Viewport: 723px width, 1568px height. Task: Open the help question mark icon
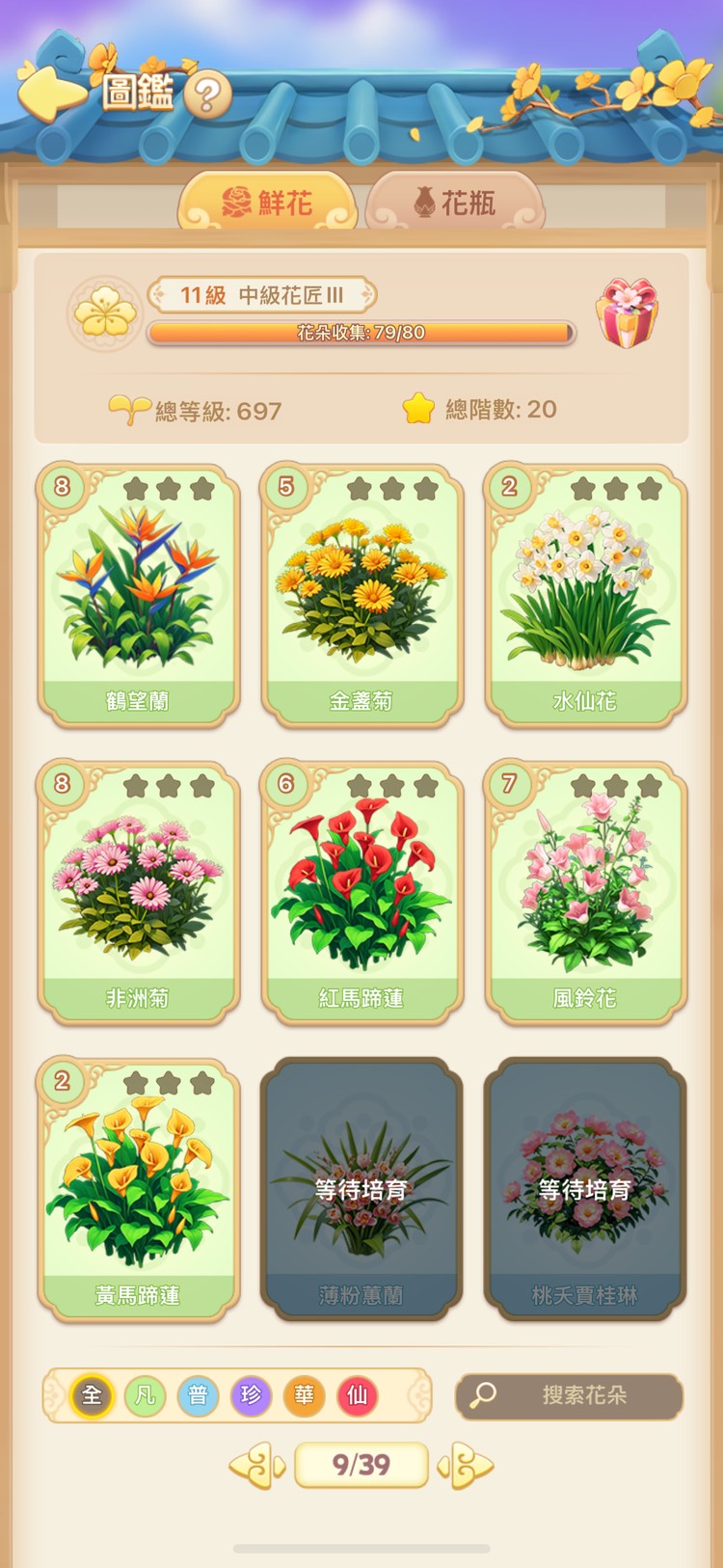click(206, 95)
